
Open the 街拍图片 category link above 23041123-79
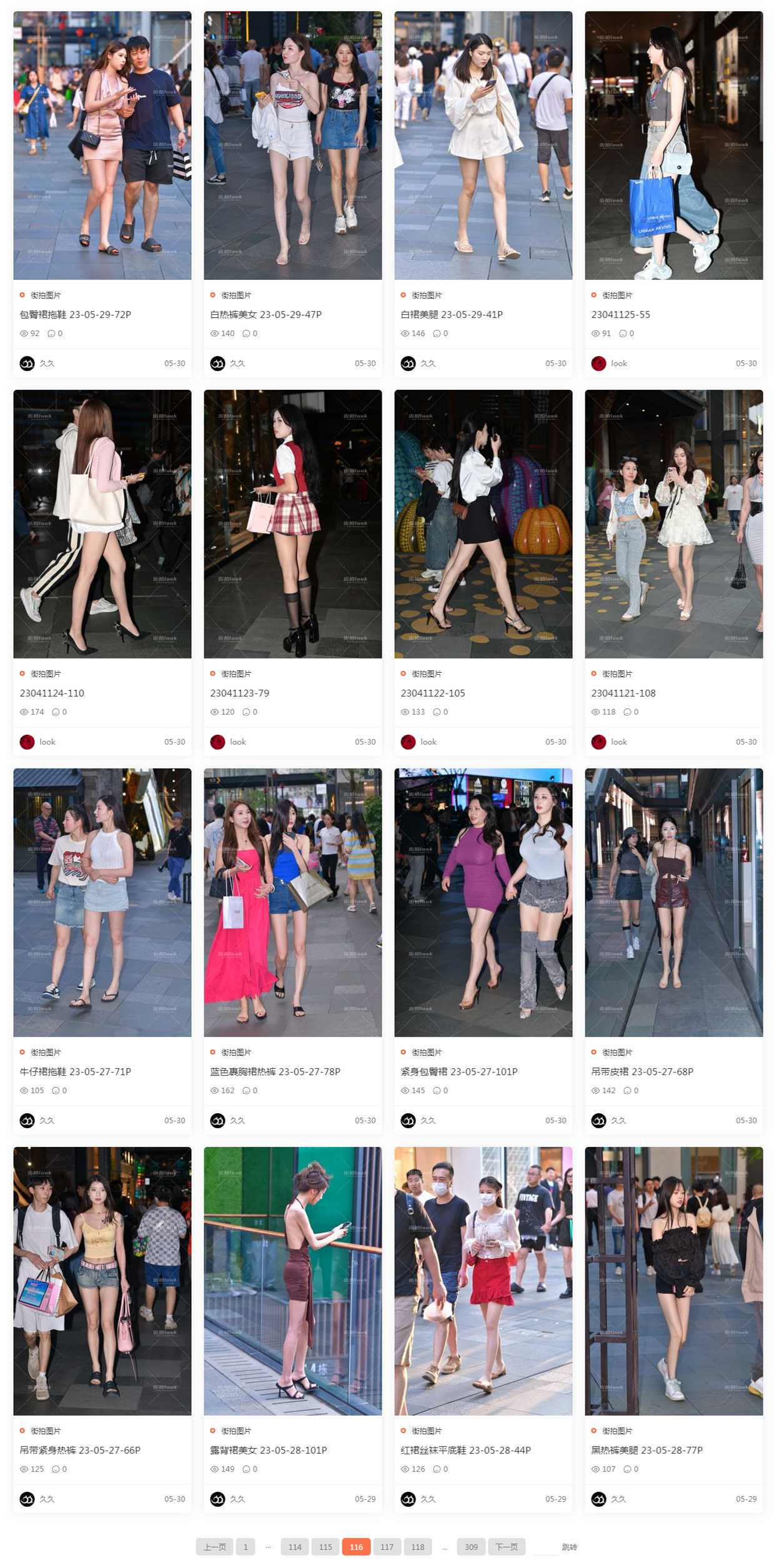tap(236, 673)
